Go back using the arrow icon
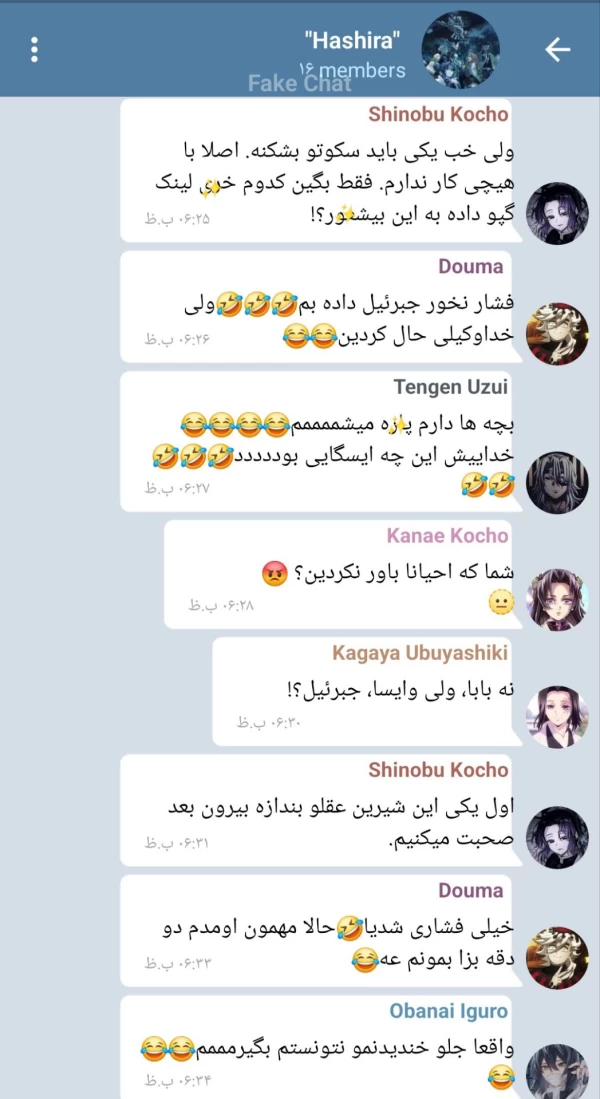Image resolution: width=600 pixels, height=1099 pixels. pos(557,49)
